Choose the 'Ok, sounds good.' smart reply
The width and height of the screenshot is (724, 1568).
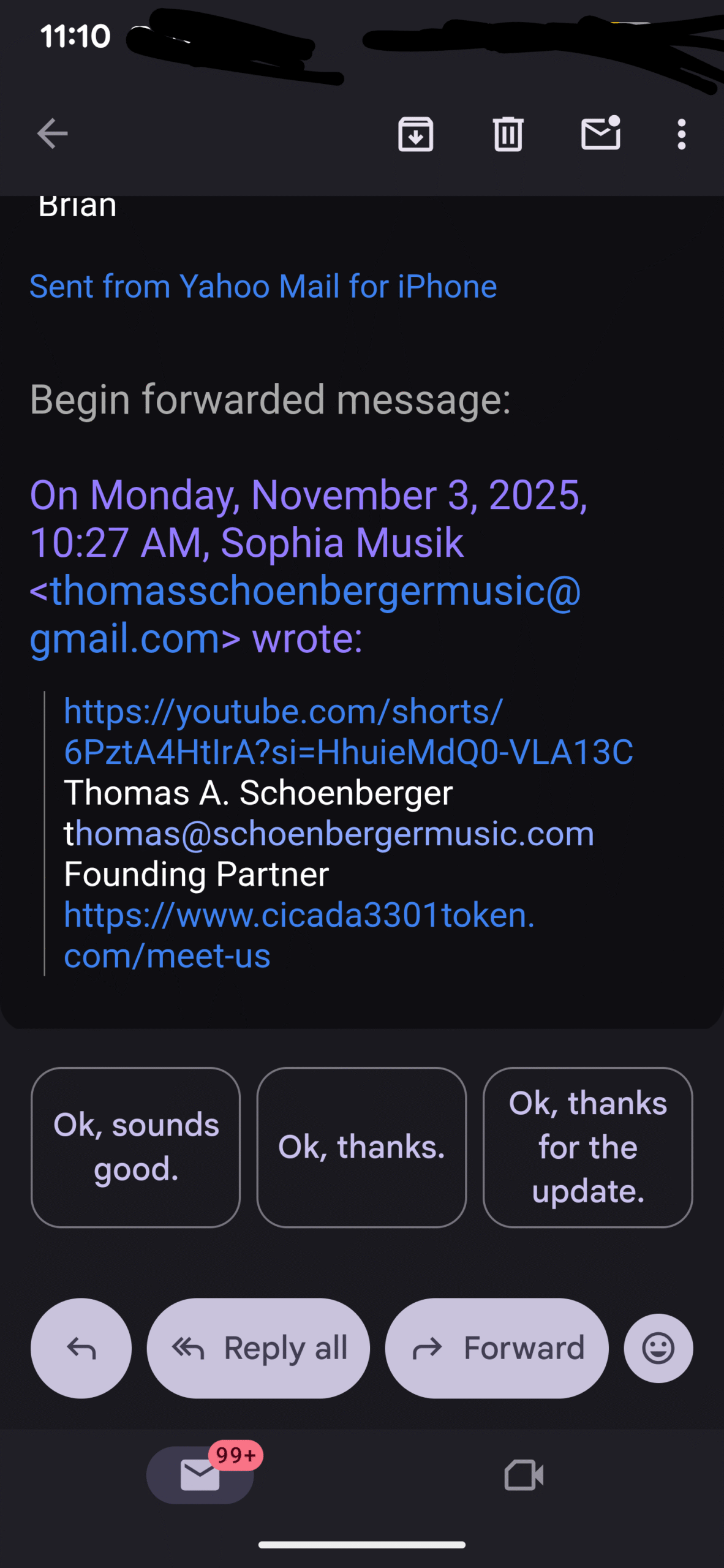(135, 1147)
